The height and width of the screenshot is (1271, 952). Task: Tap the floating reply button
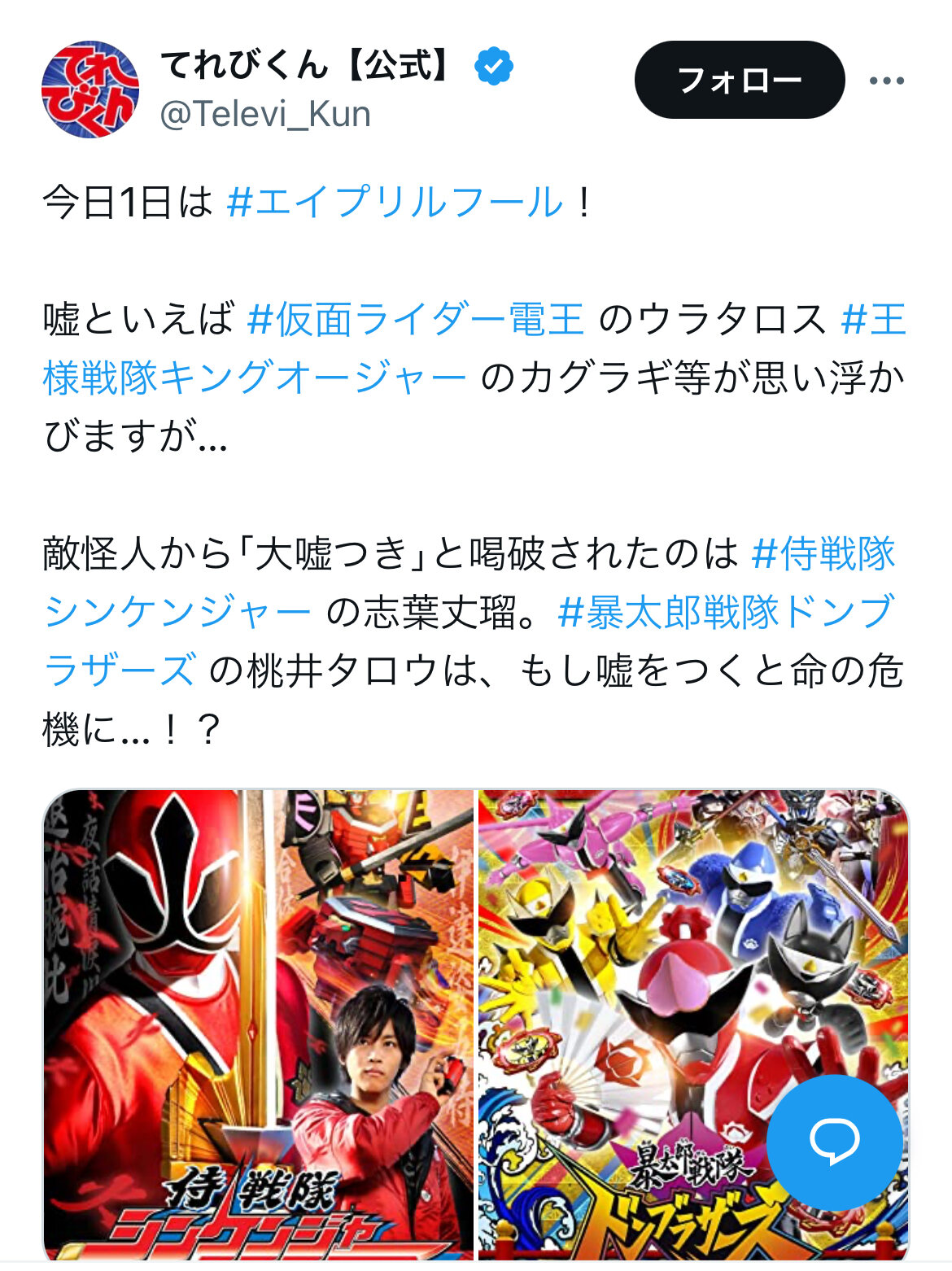point(834,1142)
